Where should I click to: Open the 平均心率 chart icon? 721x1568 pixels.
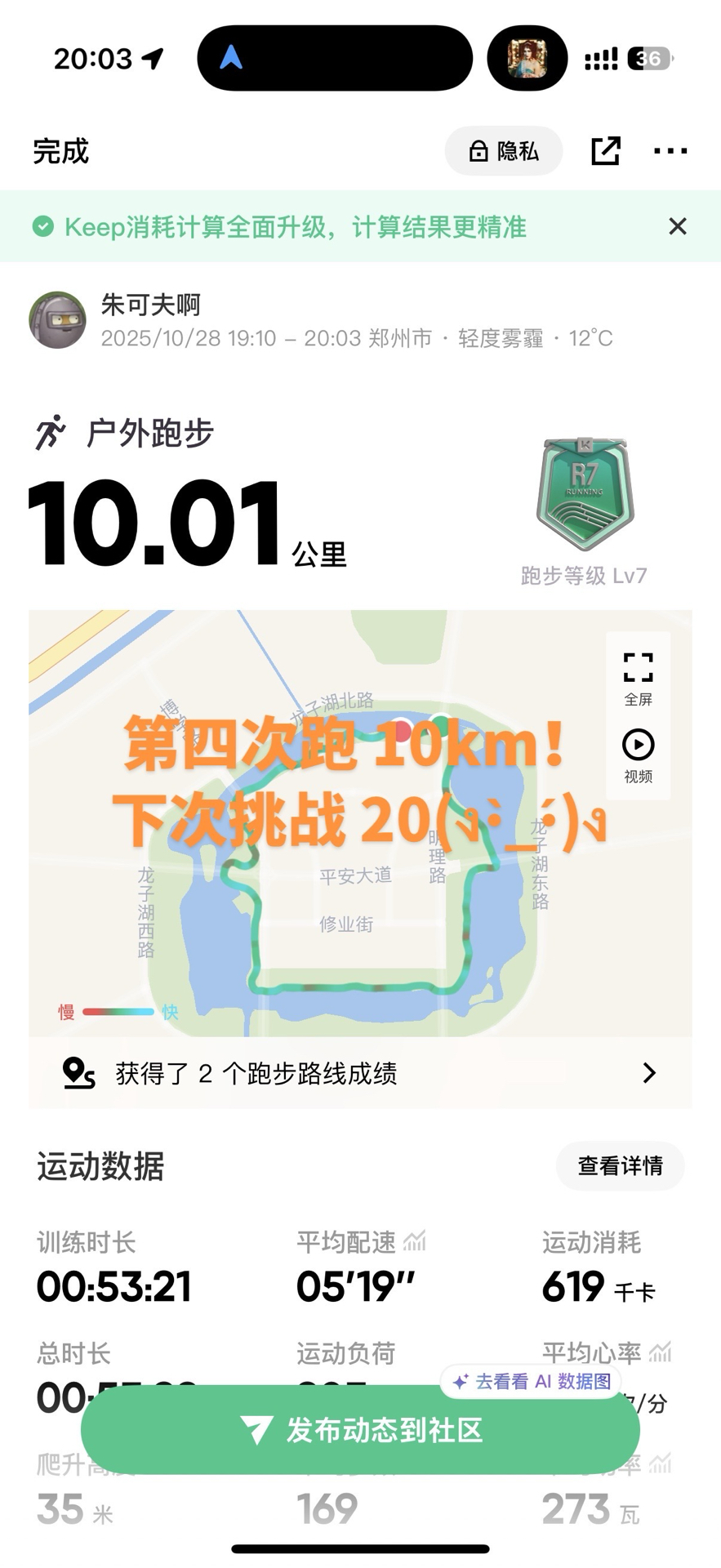point(660,1352)
